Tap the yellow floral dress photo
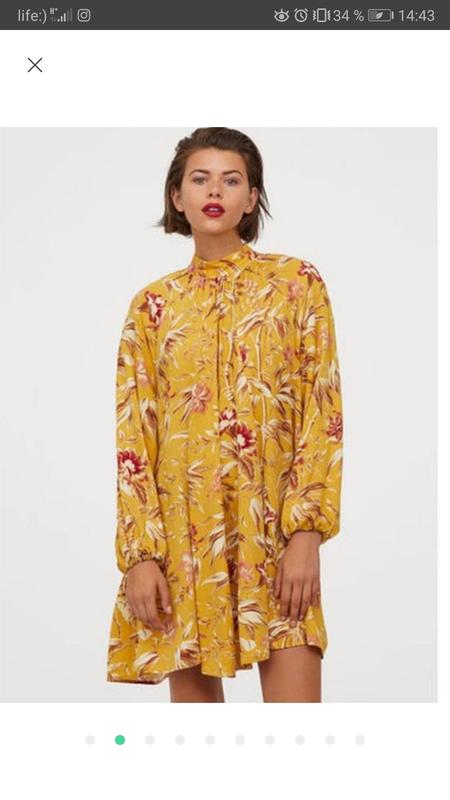450x800 pixels. [218, 414]
